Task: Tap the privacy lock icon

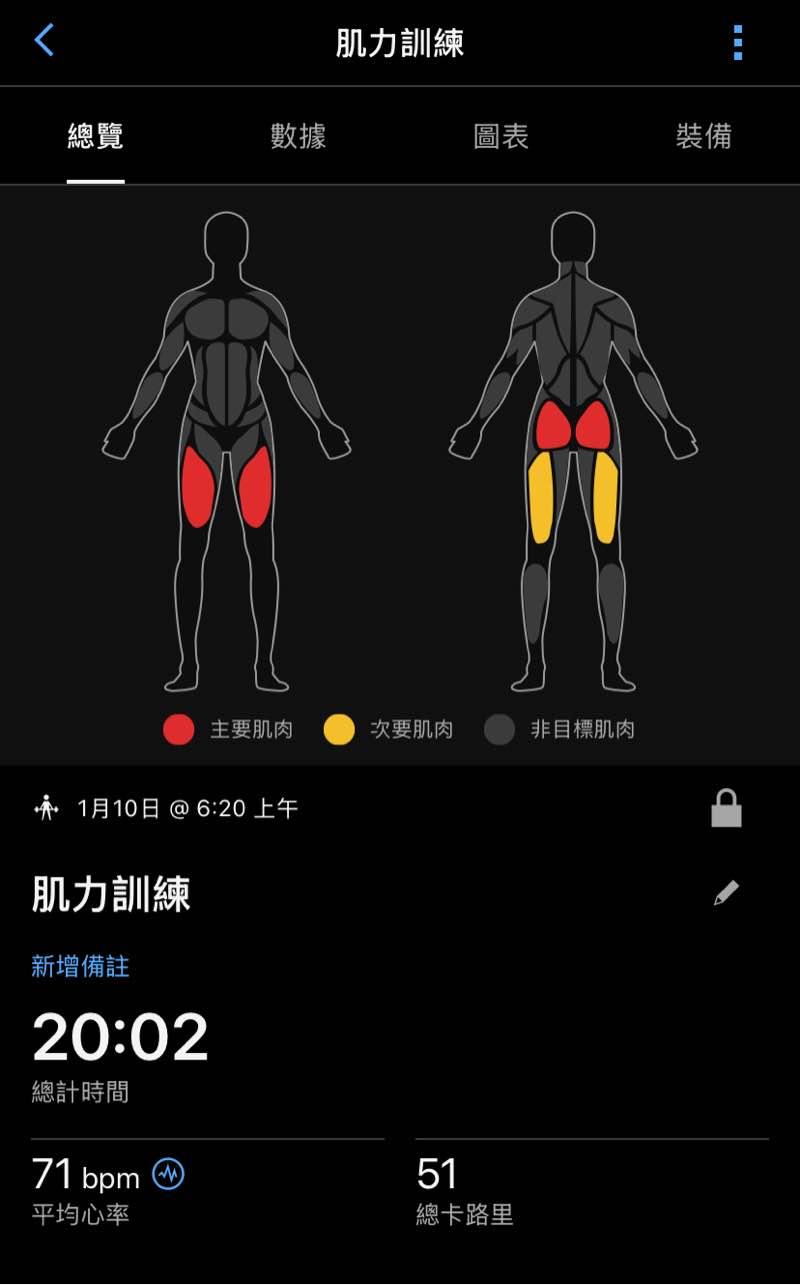Action: coord(726,808)
